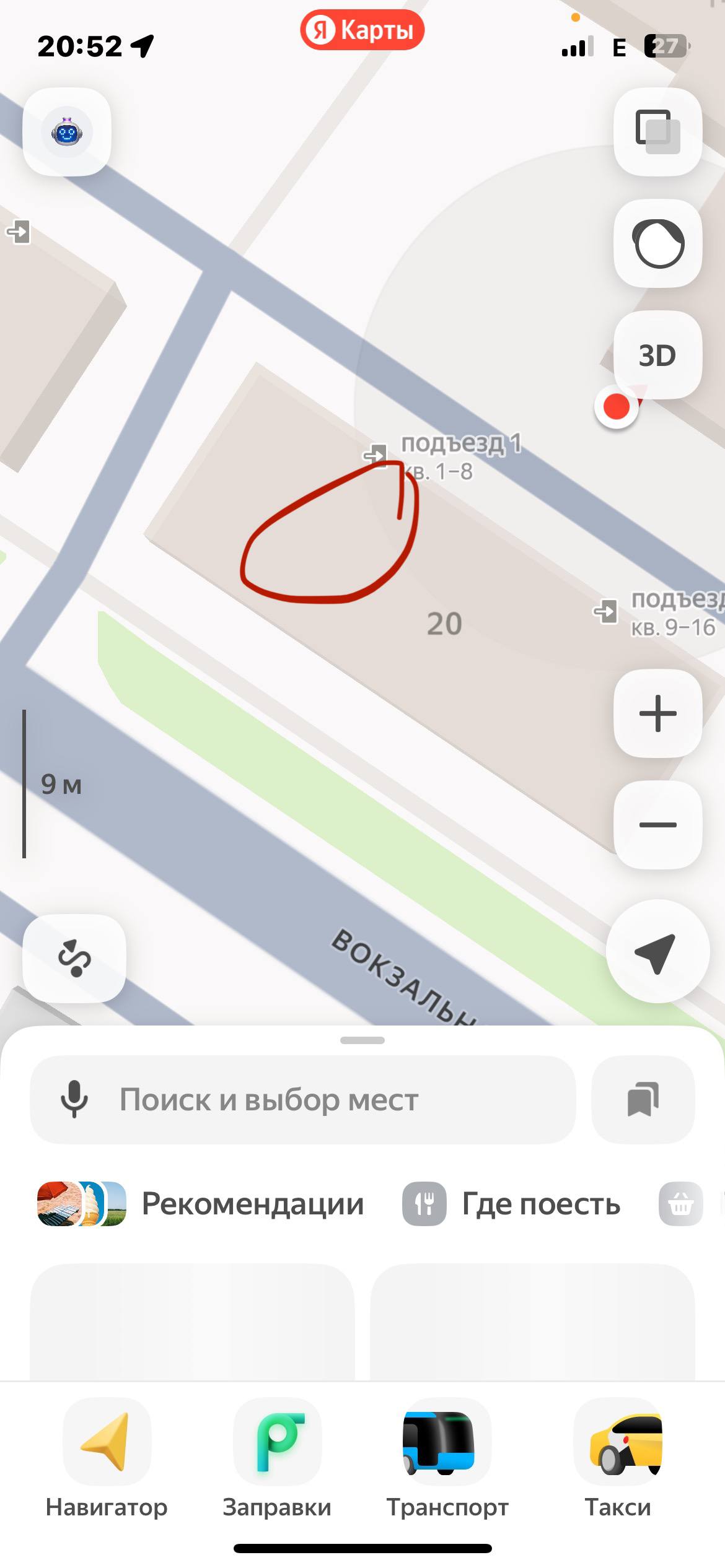
Task: Zoom out with the minus button
Action: [x=657, y=824]
